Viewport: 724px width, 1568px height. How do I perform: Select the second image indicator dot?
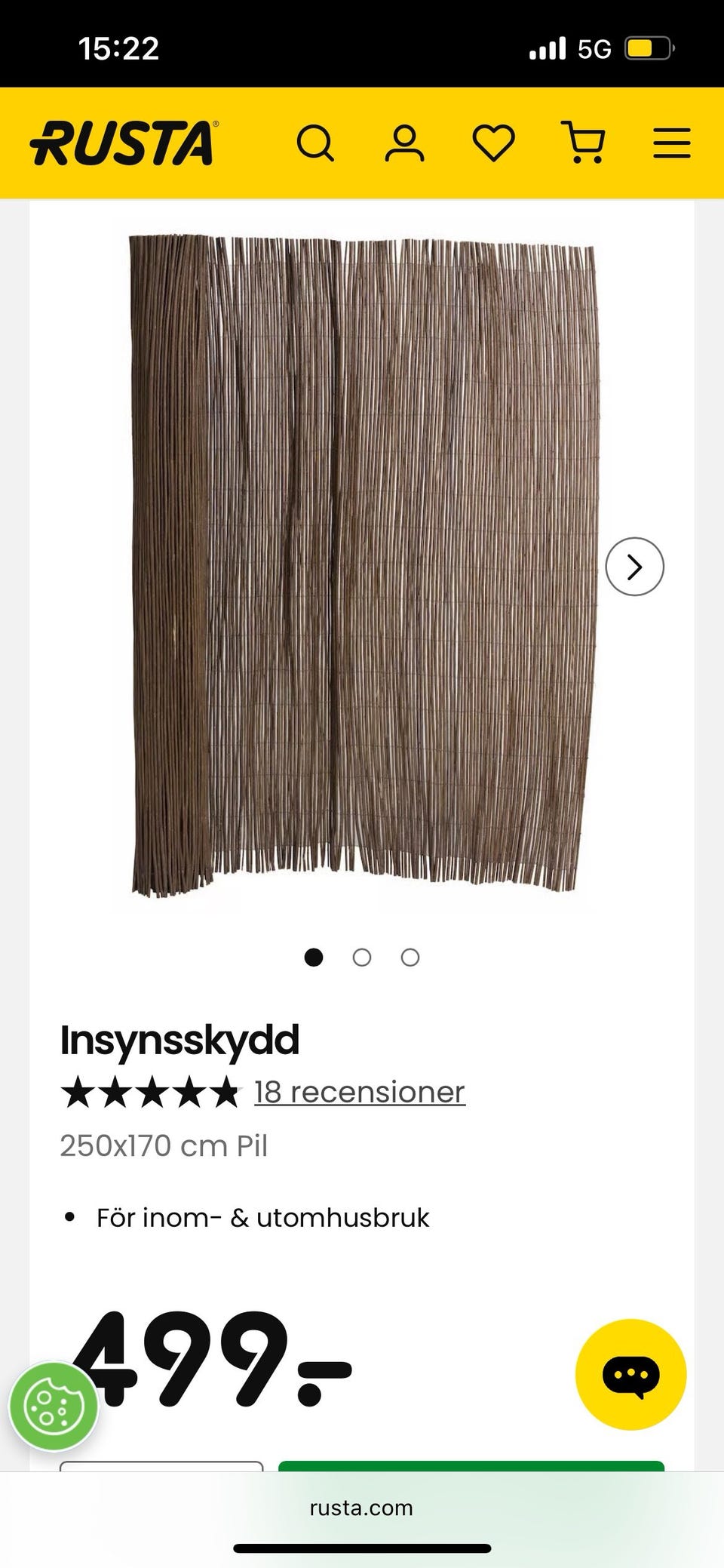click(362, 958)
